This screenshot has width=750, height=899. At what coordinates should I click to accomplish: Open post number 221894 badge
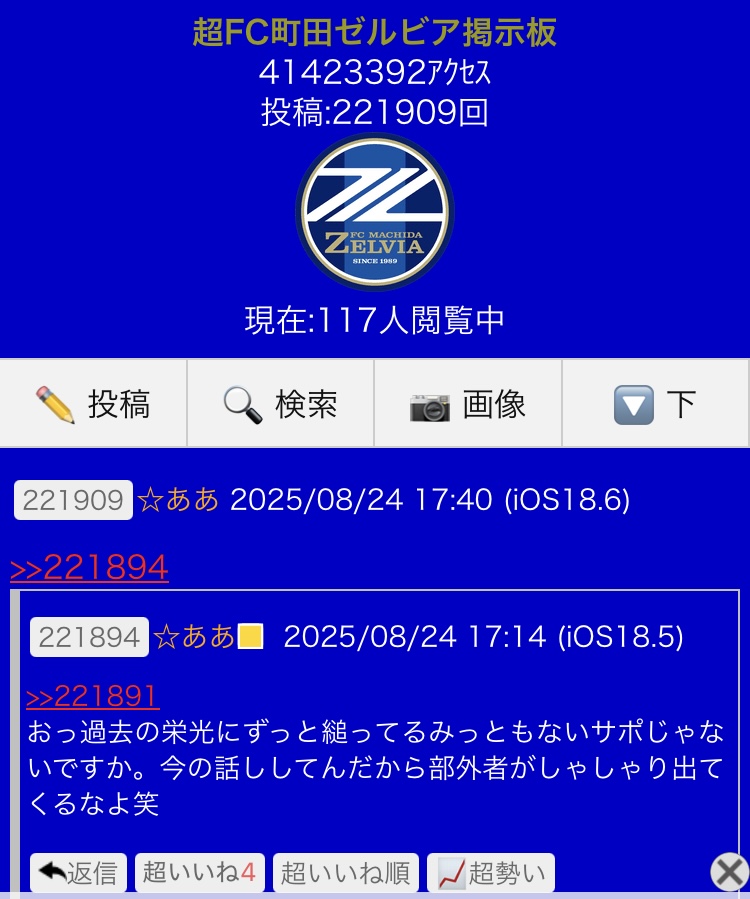click(x=89, y=637)
